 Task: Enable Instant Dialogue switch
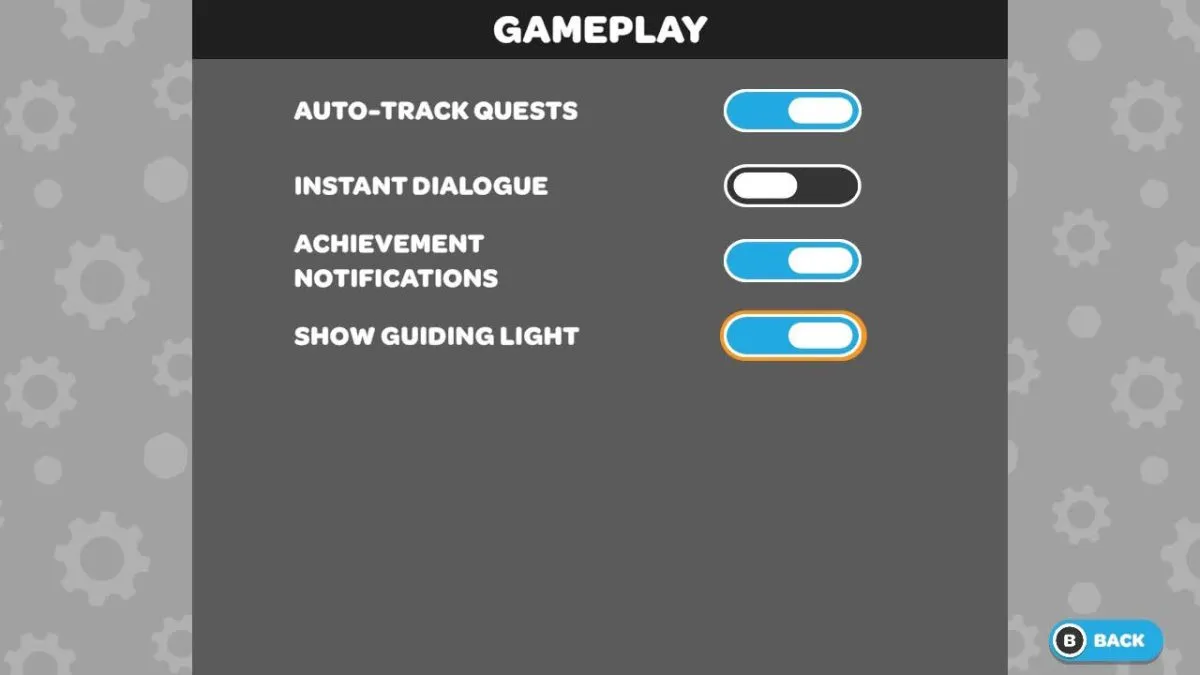[792, 186]
